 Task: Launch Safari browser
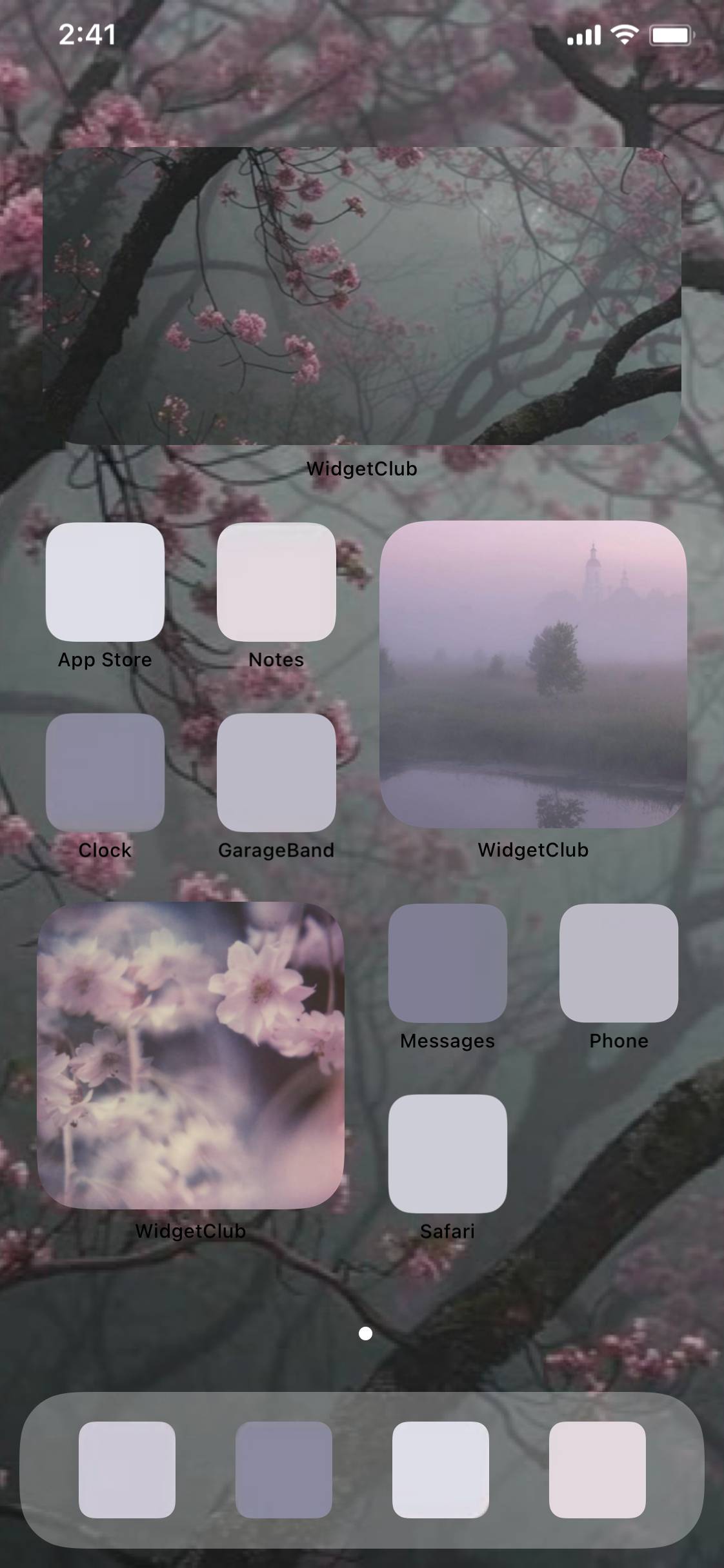tap(447, 1153)
